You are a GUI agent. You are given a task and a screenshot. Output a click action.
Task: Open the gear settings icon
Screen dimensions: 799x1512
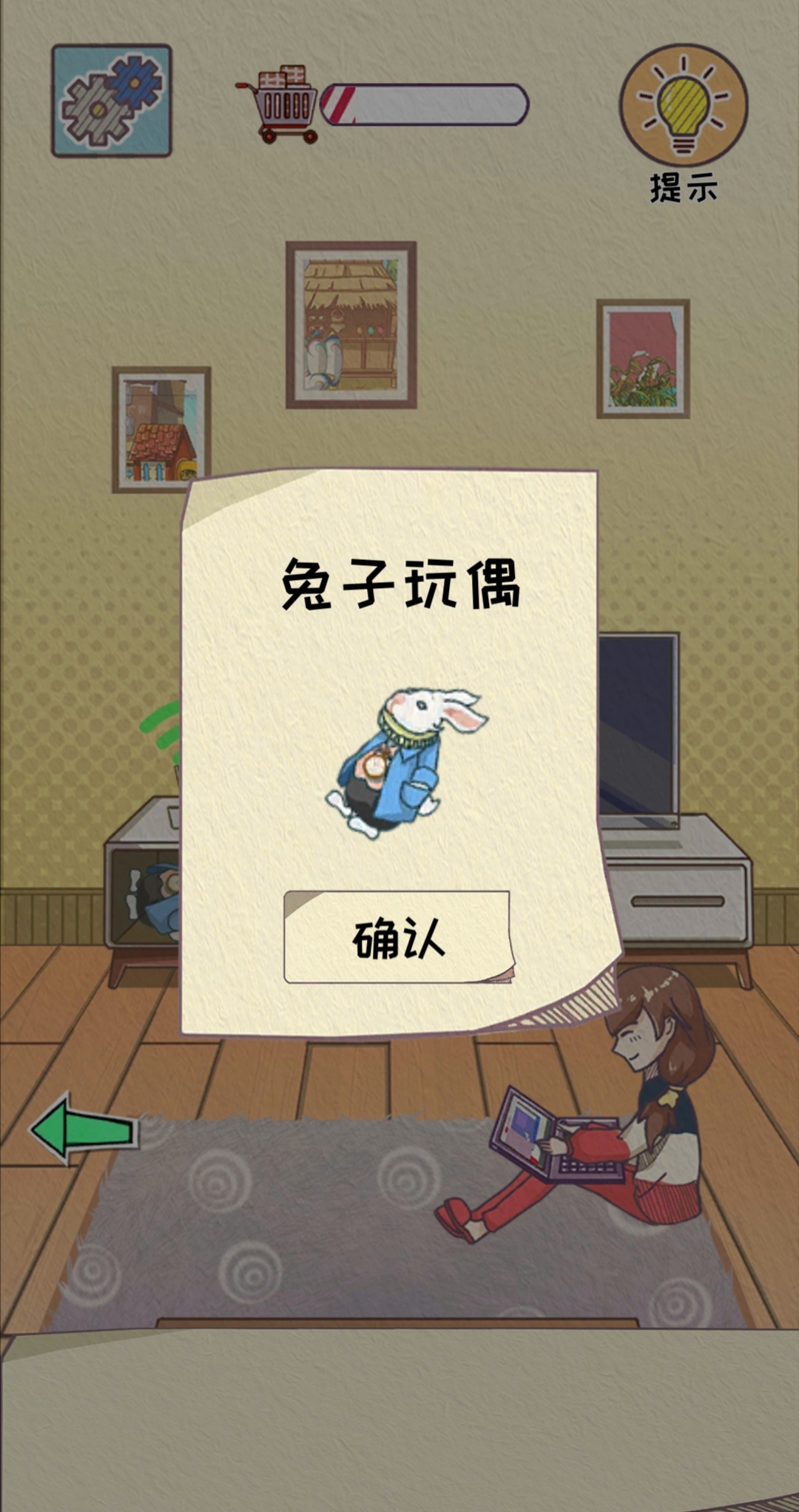tap(112, 101)
